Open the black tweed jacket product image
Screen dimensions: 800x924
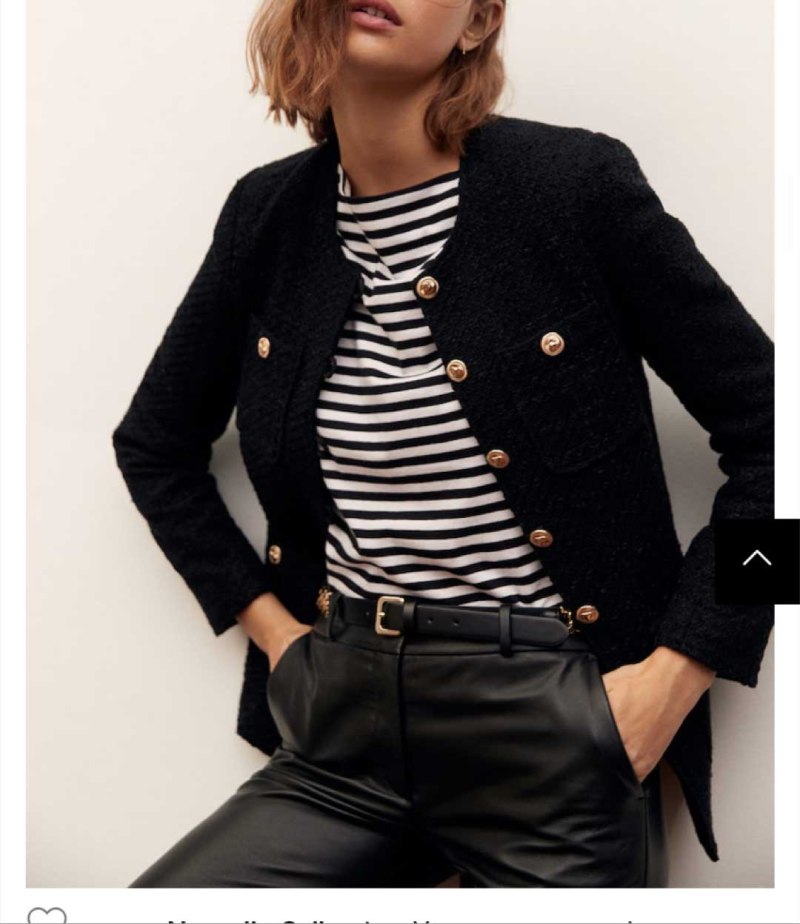click(400, 440)
